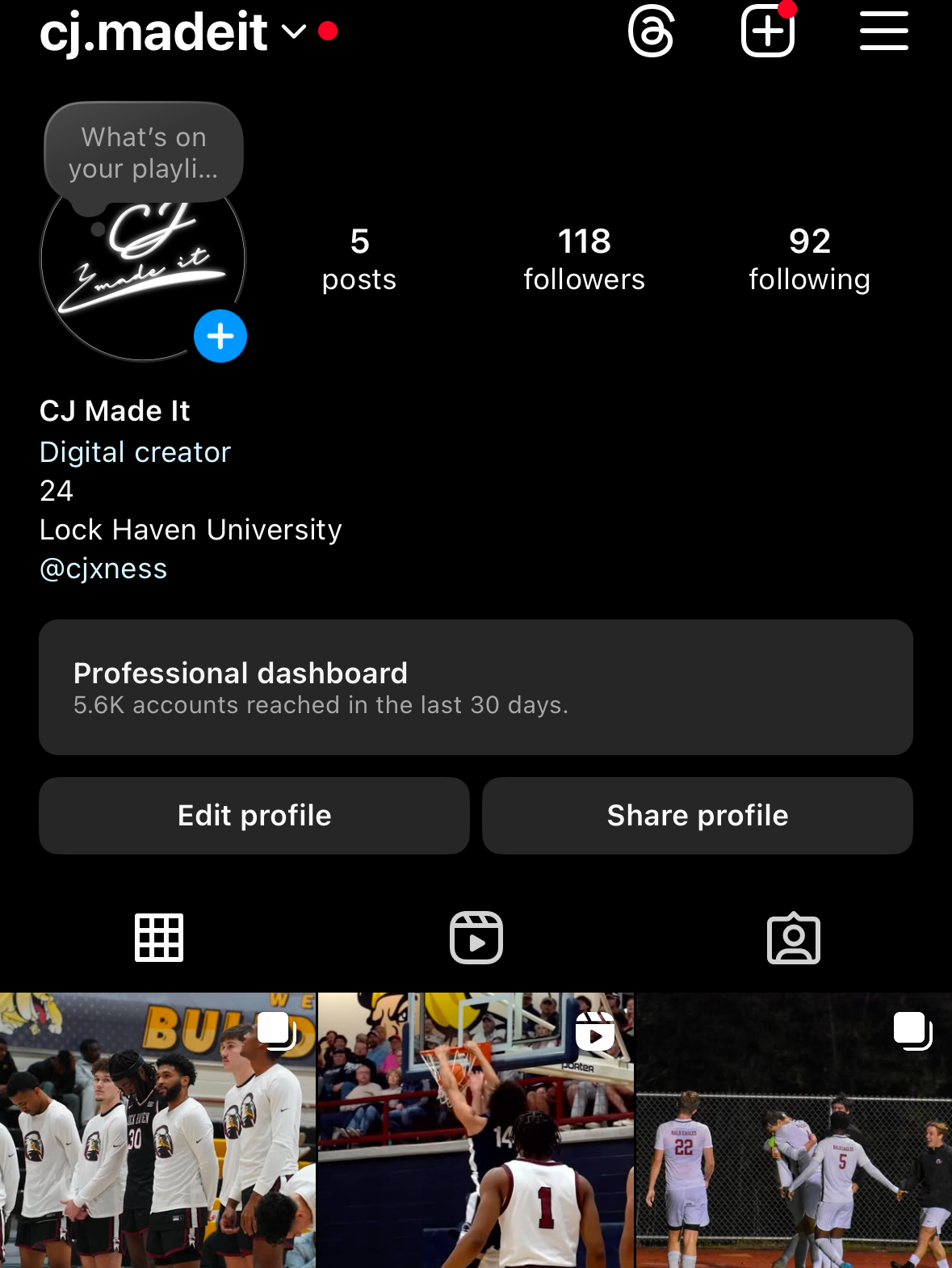Image resolution: width=952 pixels, height=1268 pixels.
Task: Open the basketball team lineup post
Action: (157, 1131)
